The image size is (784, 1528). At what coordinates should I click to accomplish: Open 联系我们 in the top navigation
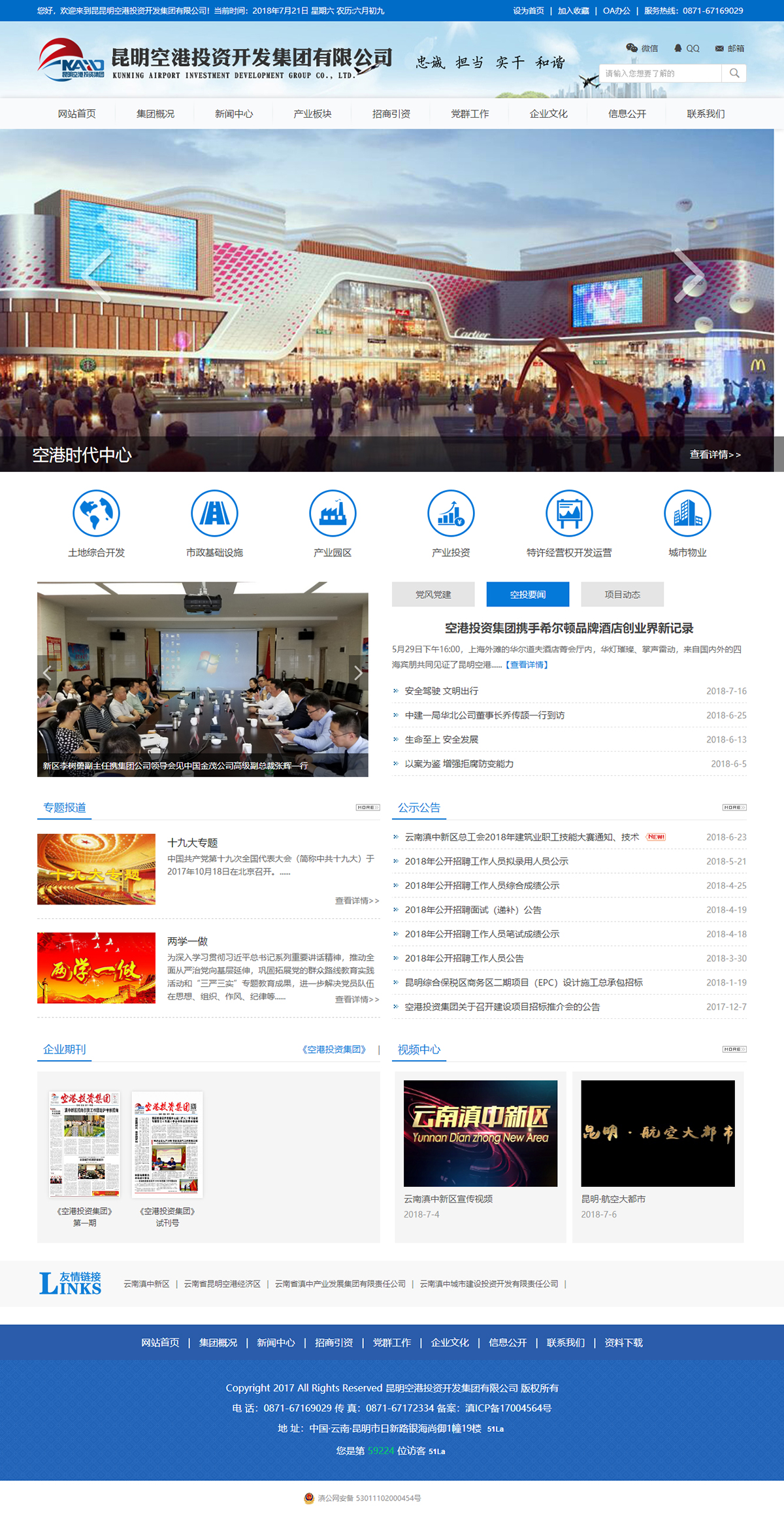pos(706,114)
